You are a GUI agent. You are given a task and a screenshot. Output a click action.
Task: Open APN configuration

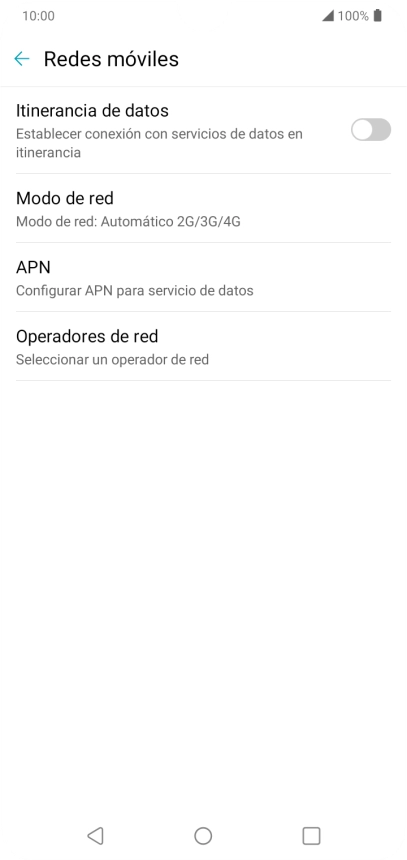coord(204,278)
